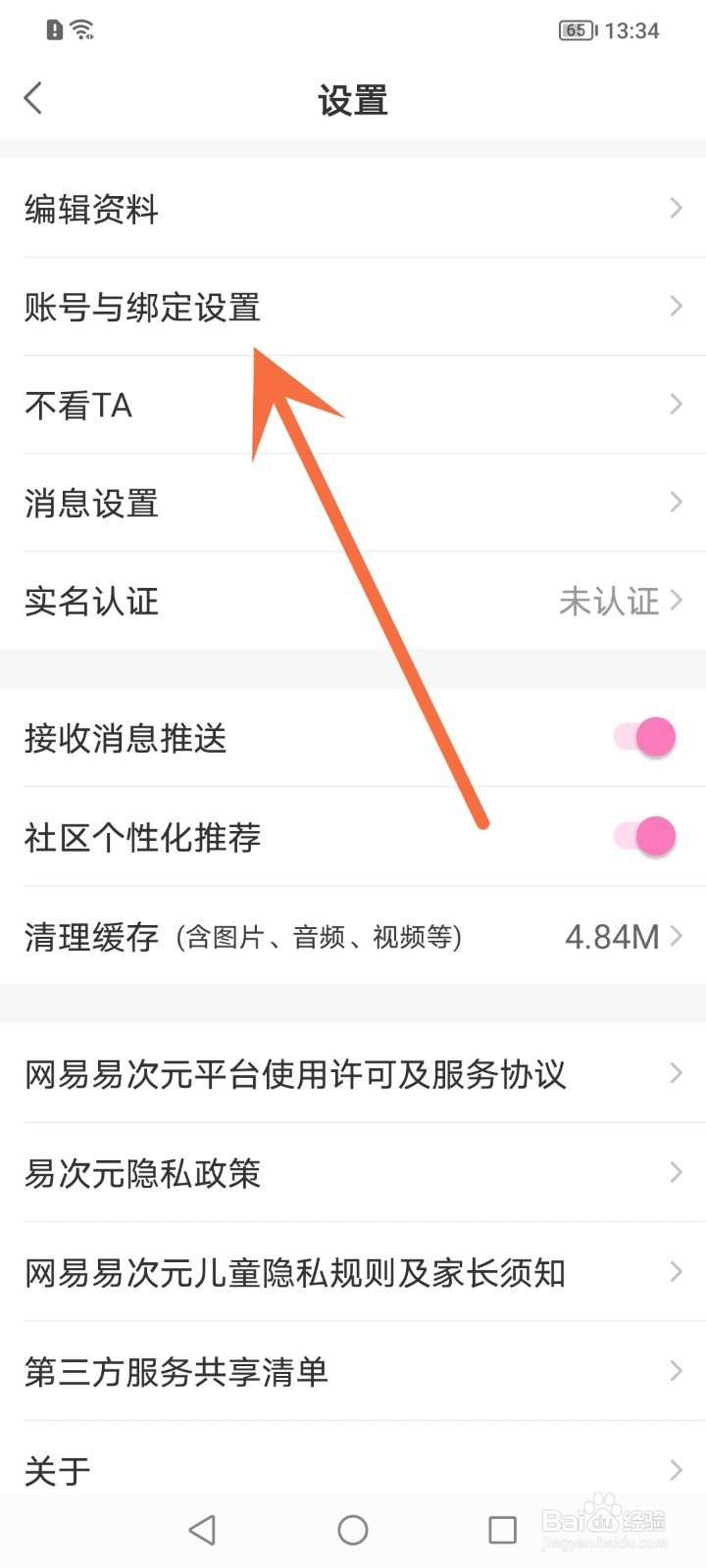Tap the recent apps square button
Screen dimensions: 706x1568
(502, 1529)
